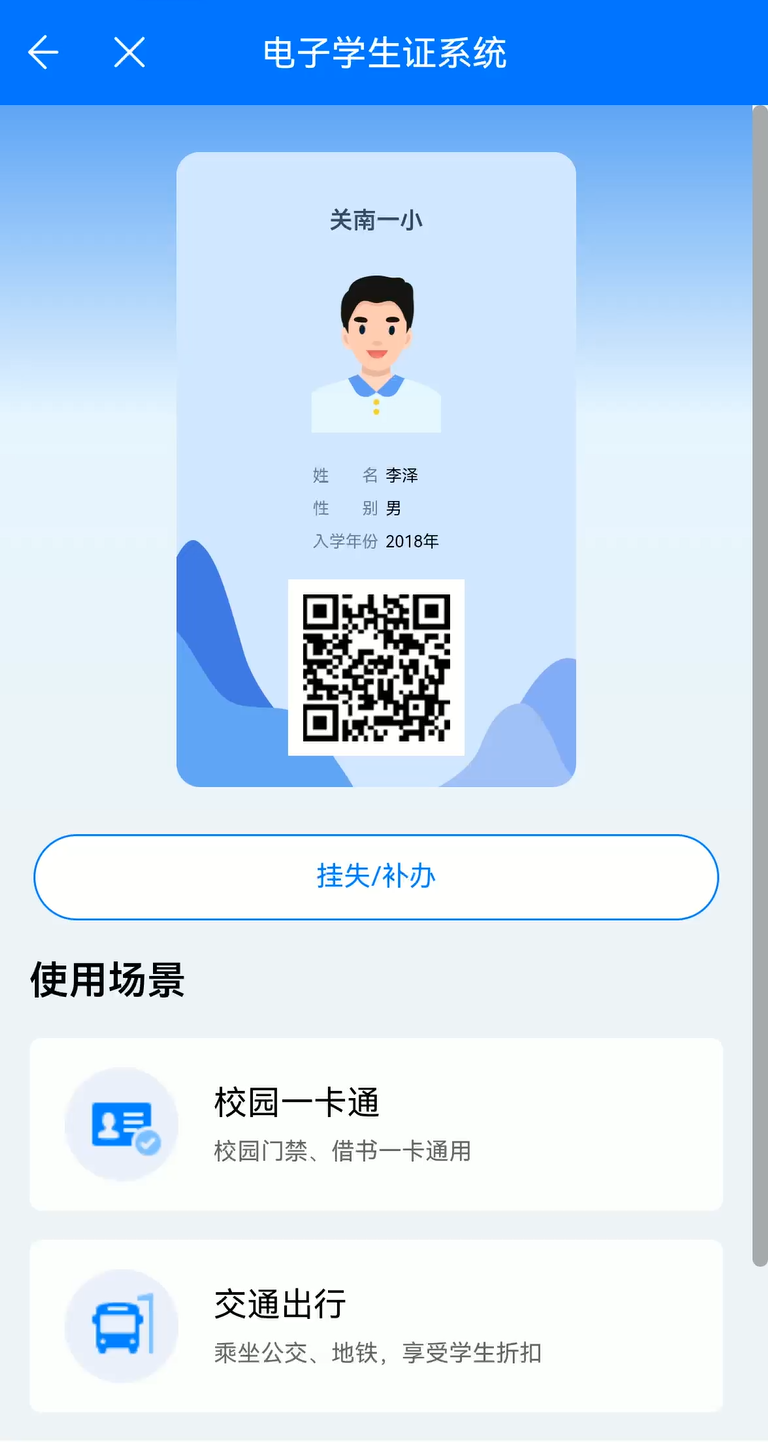This screenshot has height=1442, width=768.
Task: Close the 电子学生证系统 page
Action: tap(129, 52)
